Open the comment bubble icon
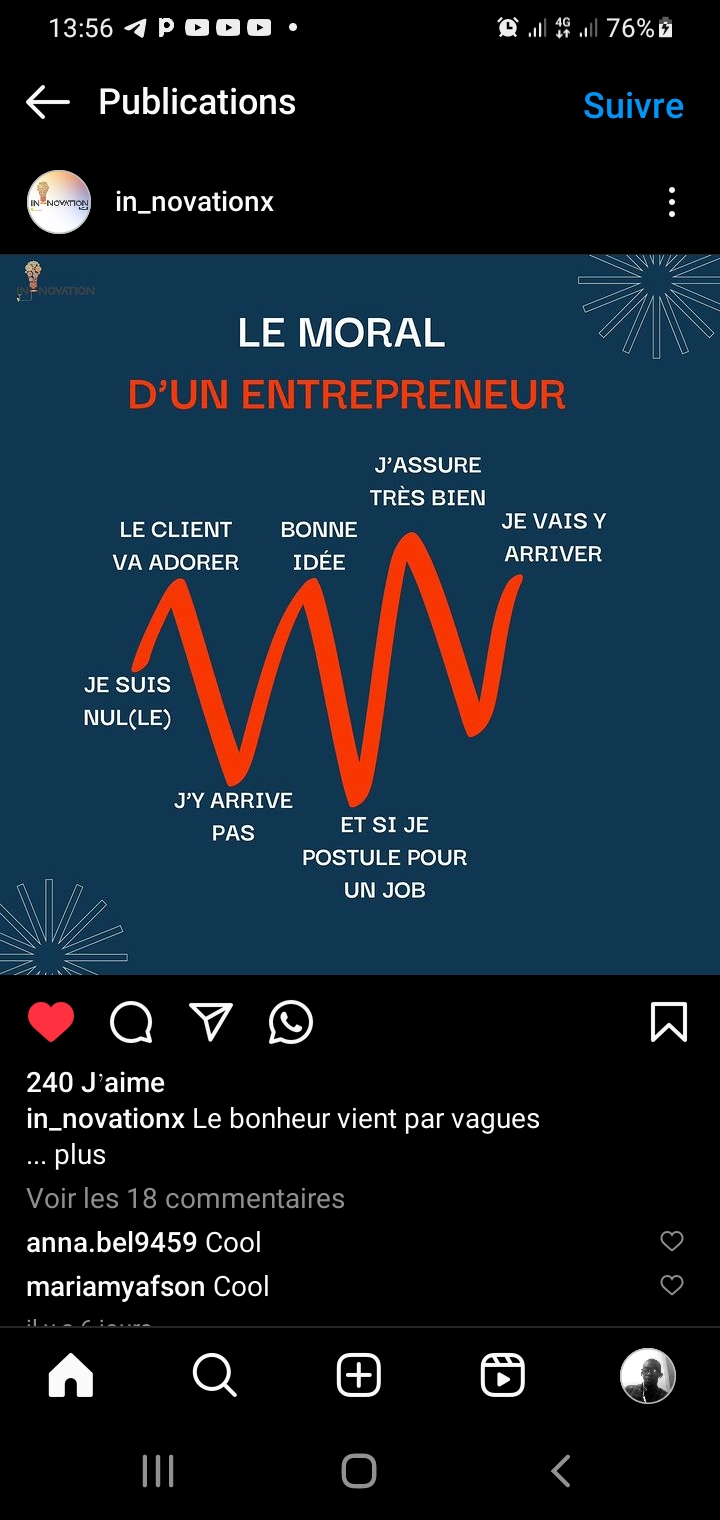The image size is (720, 1520). (x=131, y=1022)
